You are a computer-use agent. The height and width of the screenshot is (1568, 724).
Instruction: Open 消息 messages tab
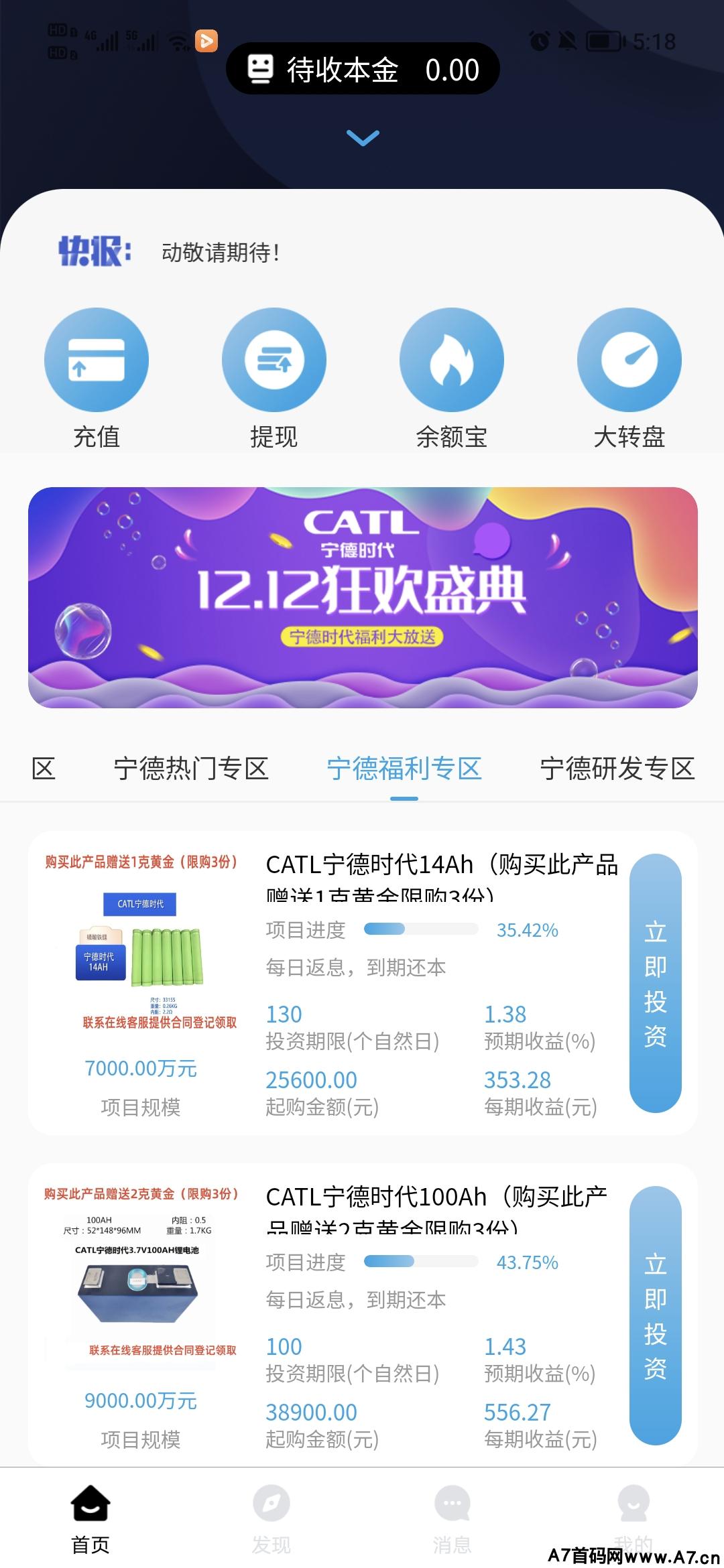(x=452, y=1519)
